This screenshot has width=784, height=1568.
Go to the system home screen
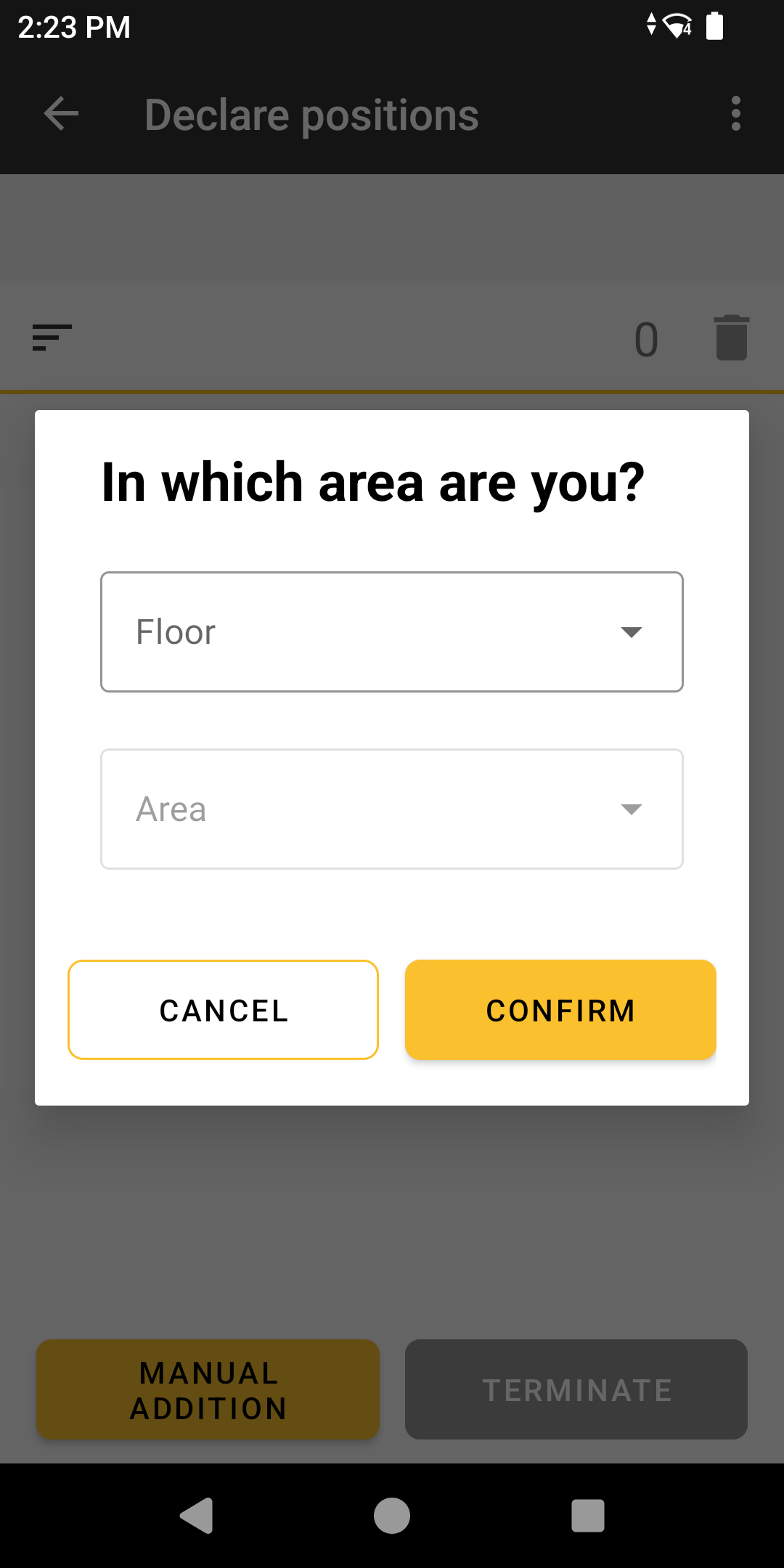tap(392, 1516)
